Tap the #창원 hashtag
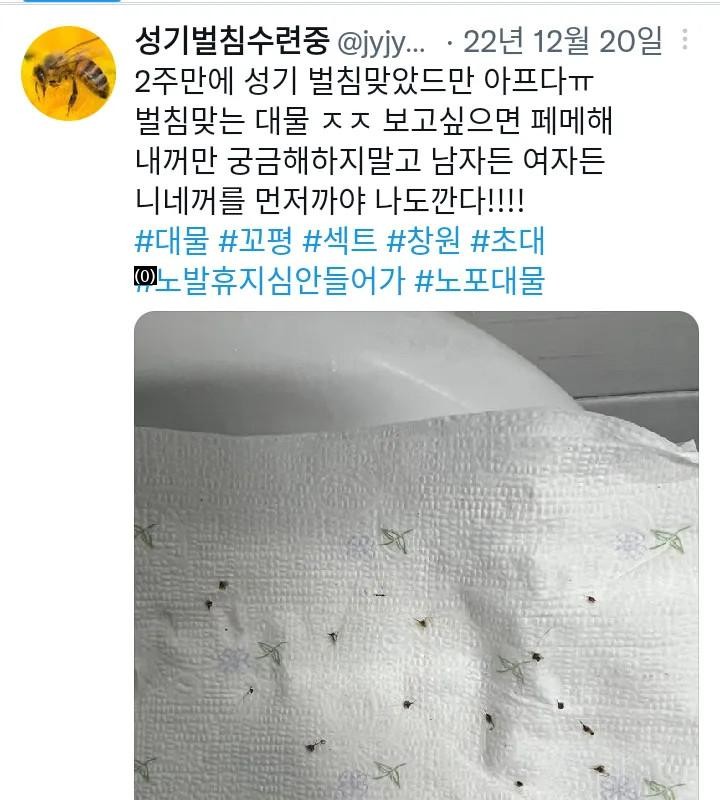This screenshot has height=800, width=720. tap(422, 243)
